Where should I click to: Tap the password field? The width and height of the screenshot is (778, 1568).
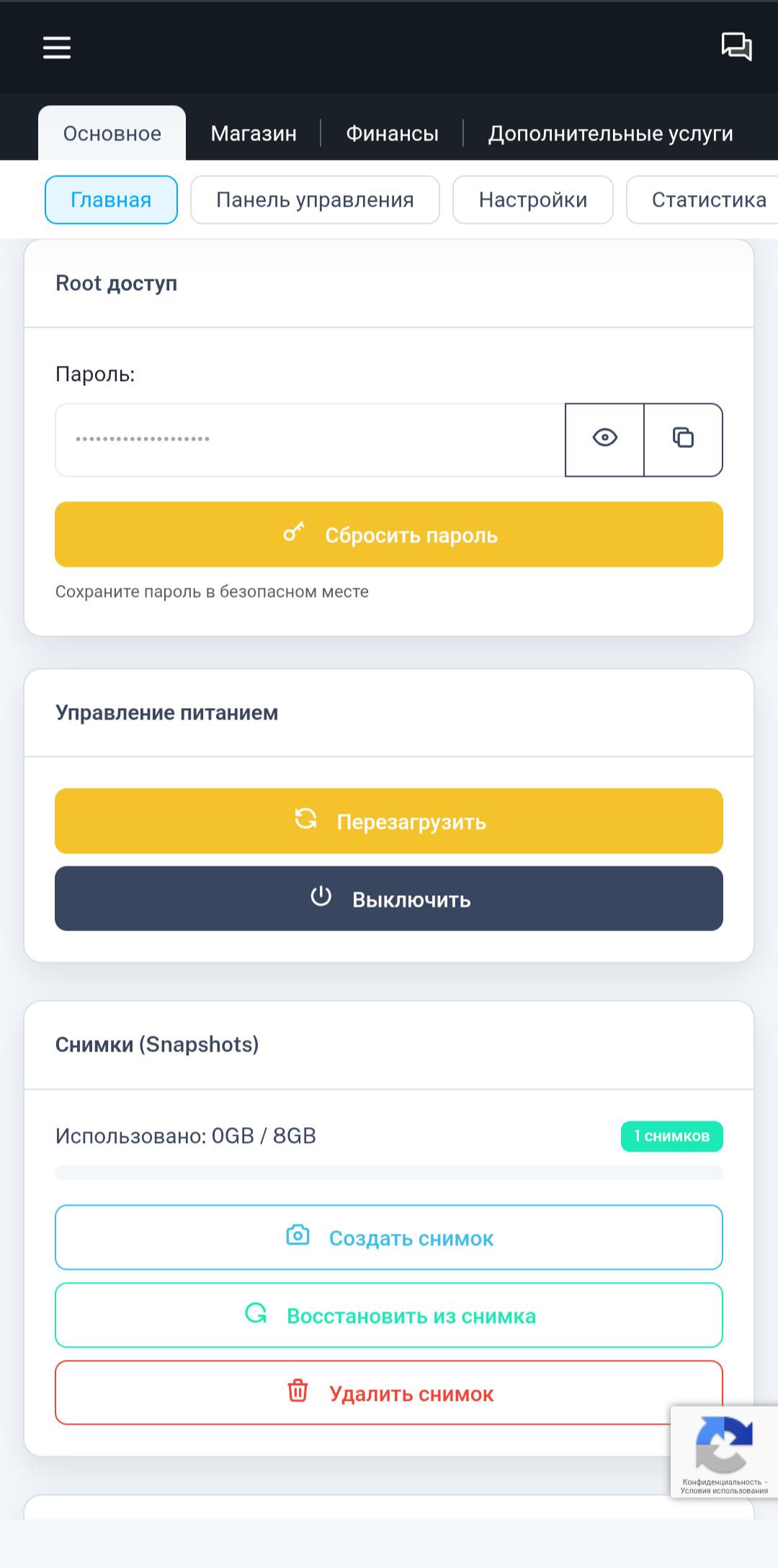310,439
